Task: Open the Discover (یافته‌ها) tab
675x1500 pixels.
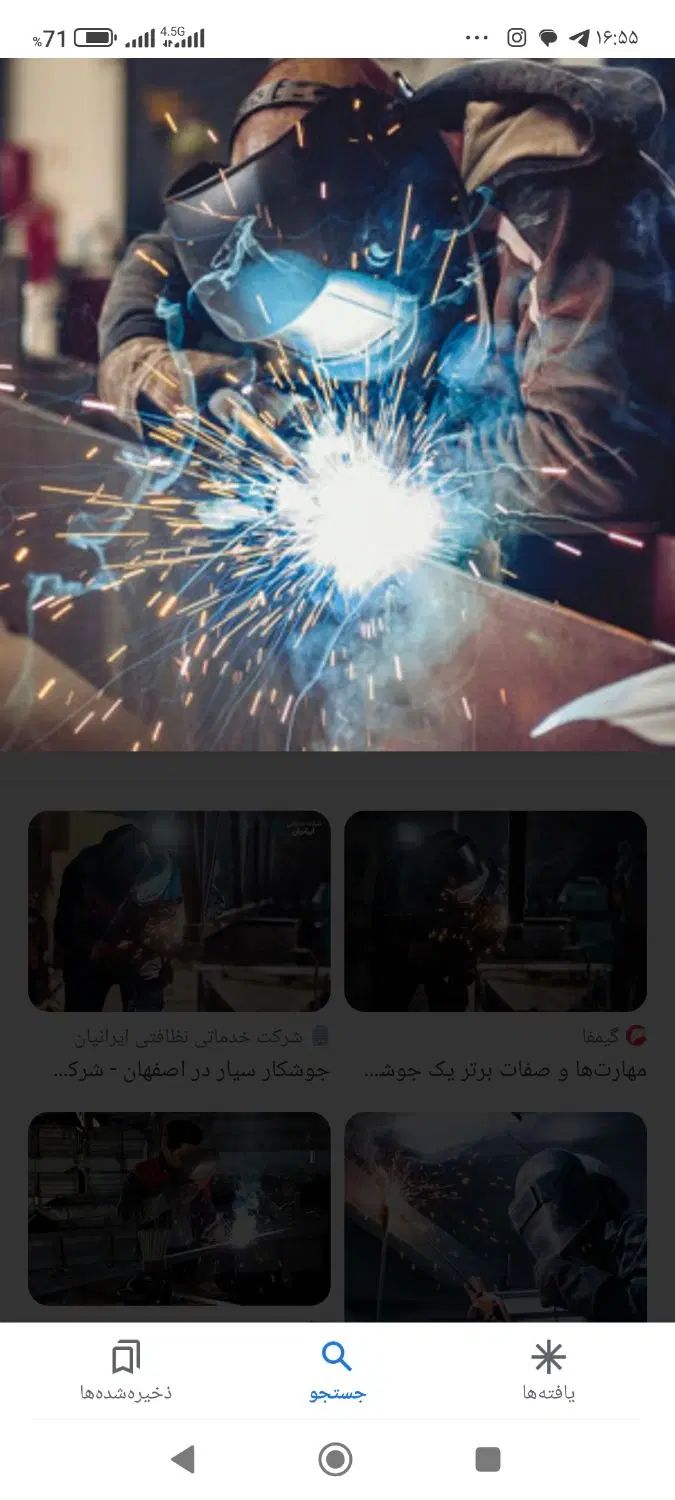Action: pos(548,1371)
